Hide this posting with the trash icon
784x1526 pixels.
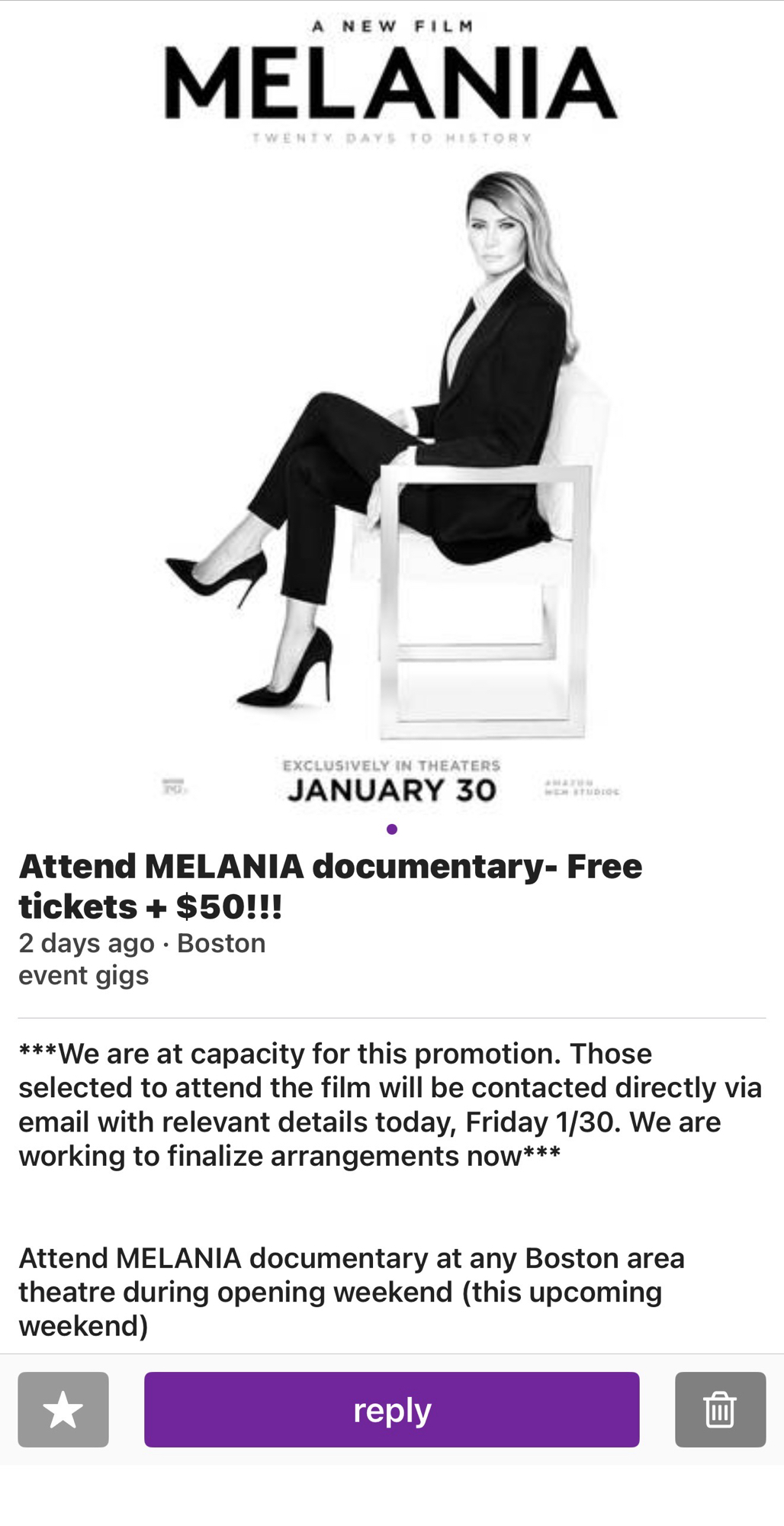tap(720, 1409)
